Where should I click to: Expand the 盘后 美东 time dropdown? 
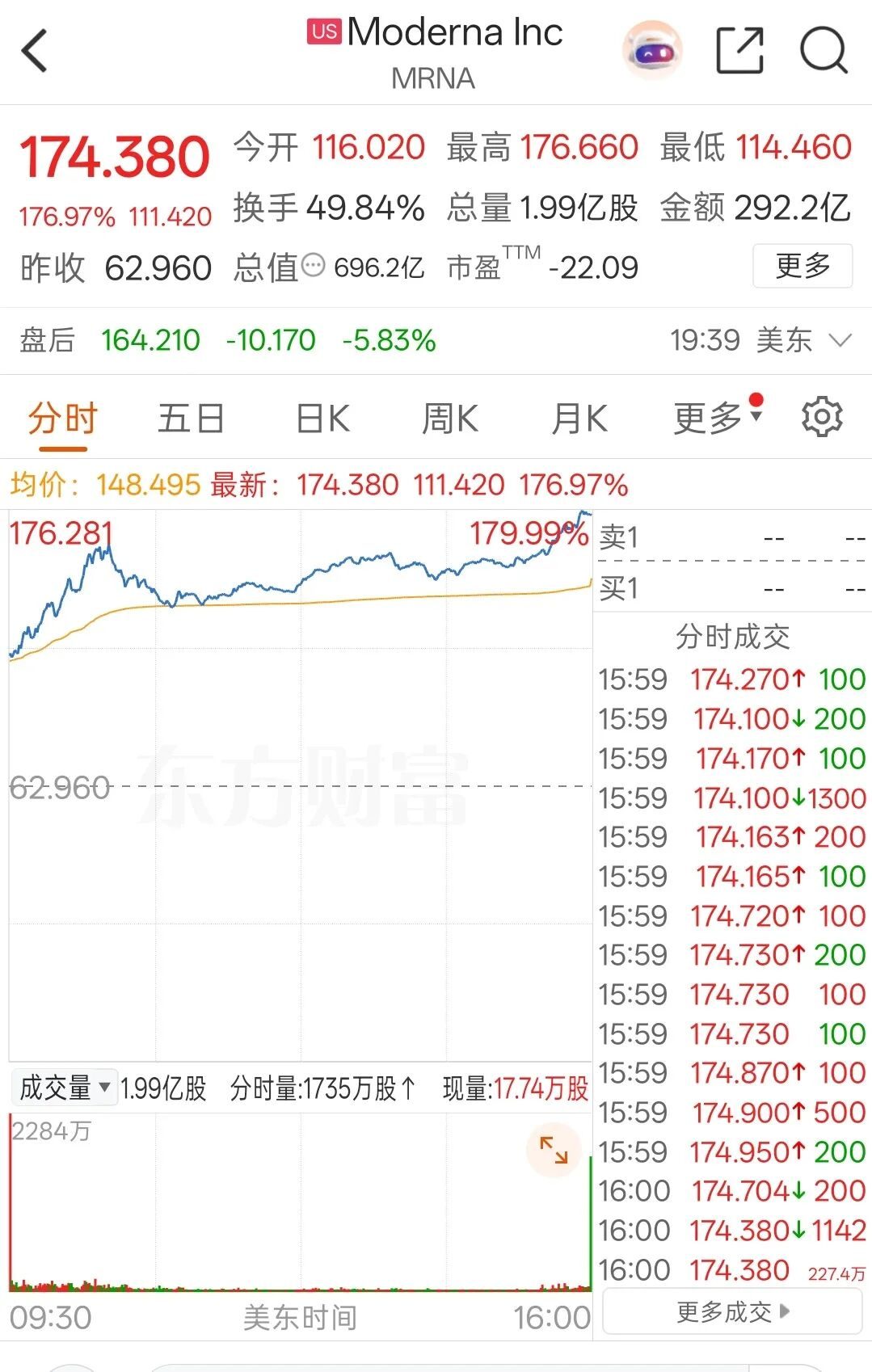[840, 340]
